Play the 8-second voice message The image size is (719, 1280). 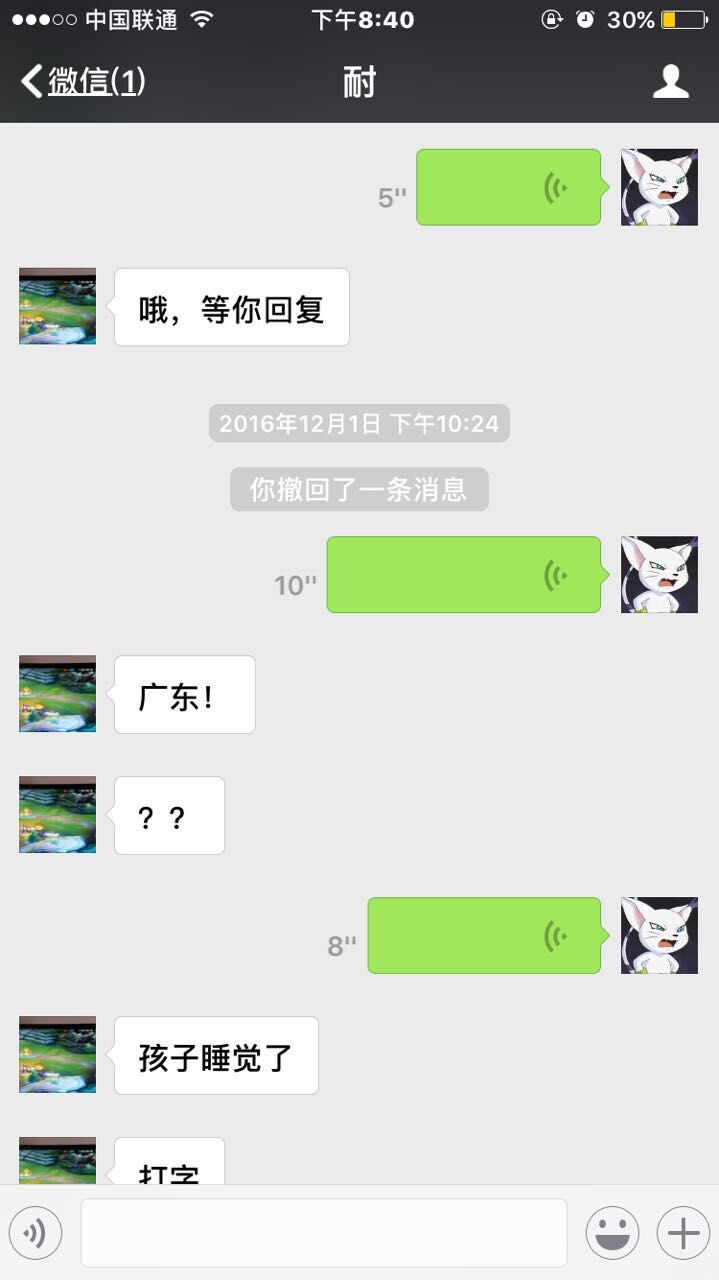point(484,935)
